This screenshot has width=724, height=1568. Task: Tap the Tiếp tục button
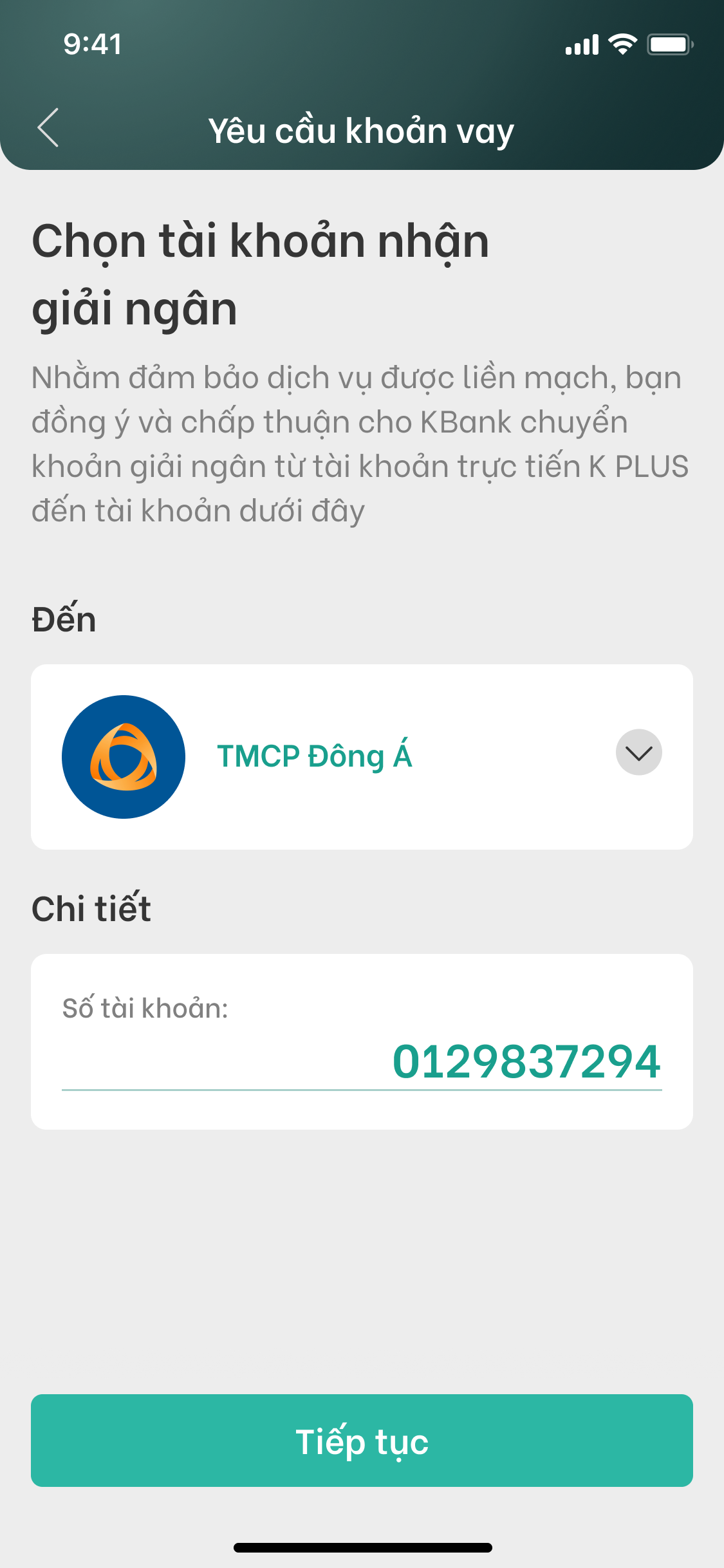pyautogui.click(x=362, y=1441)
